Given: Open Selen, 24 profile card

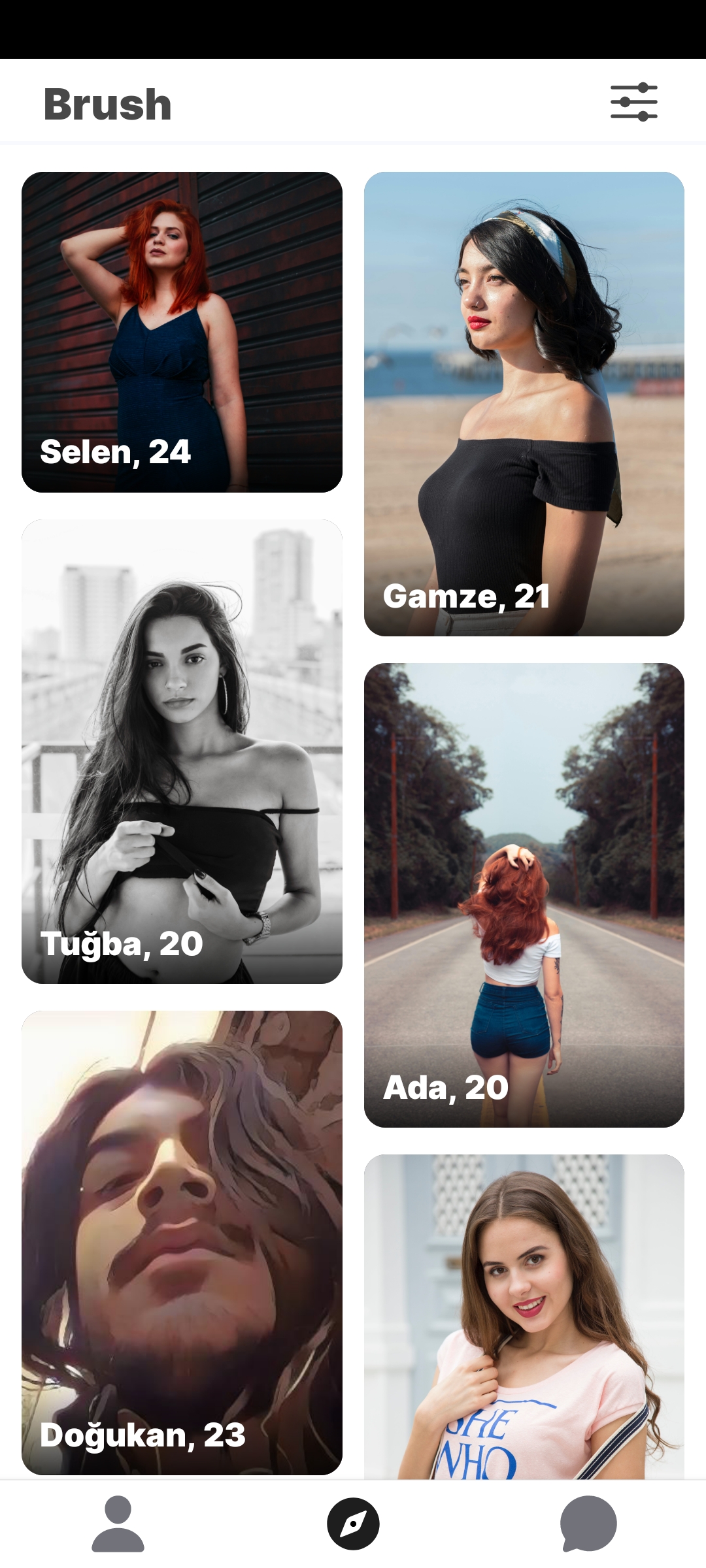Looking at the screenshot, I should [182, 332].
